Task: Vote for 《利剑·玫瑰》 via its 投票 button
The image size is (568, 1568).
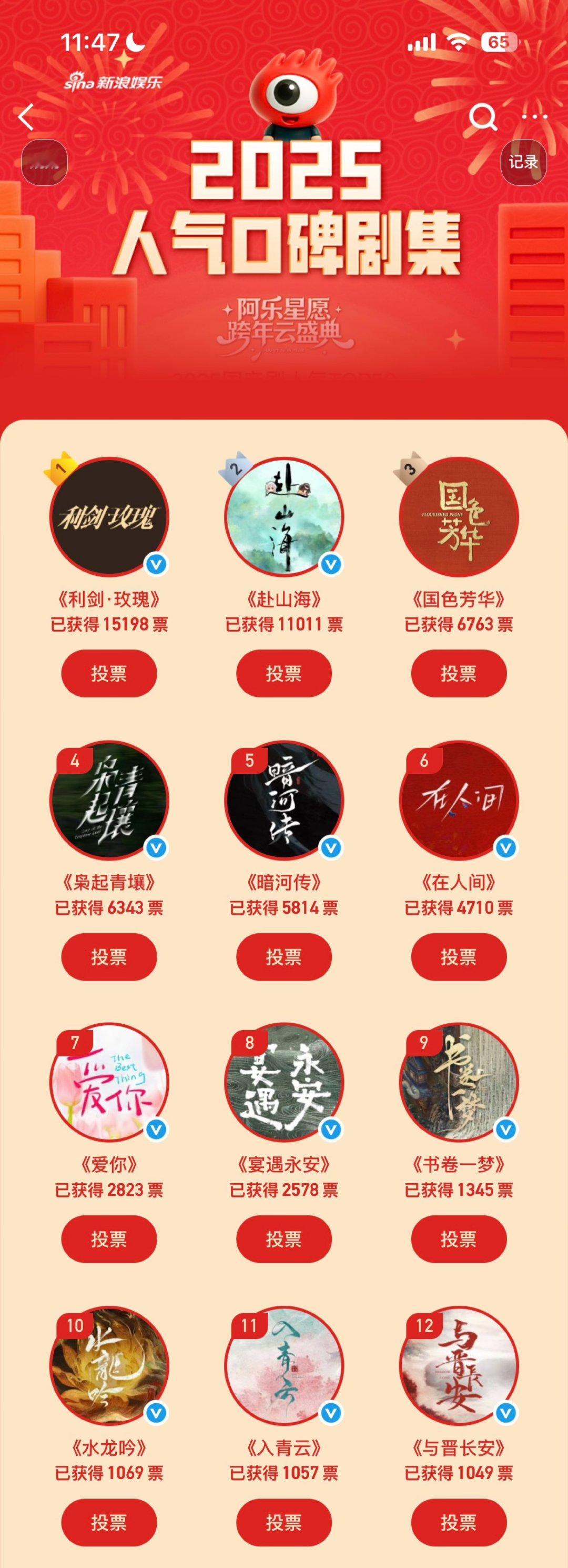Action: pyautogui.click(x=109, y=673)
